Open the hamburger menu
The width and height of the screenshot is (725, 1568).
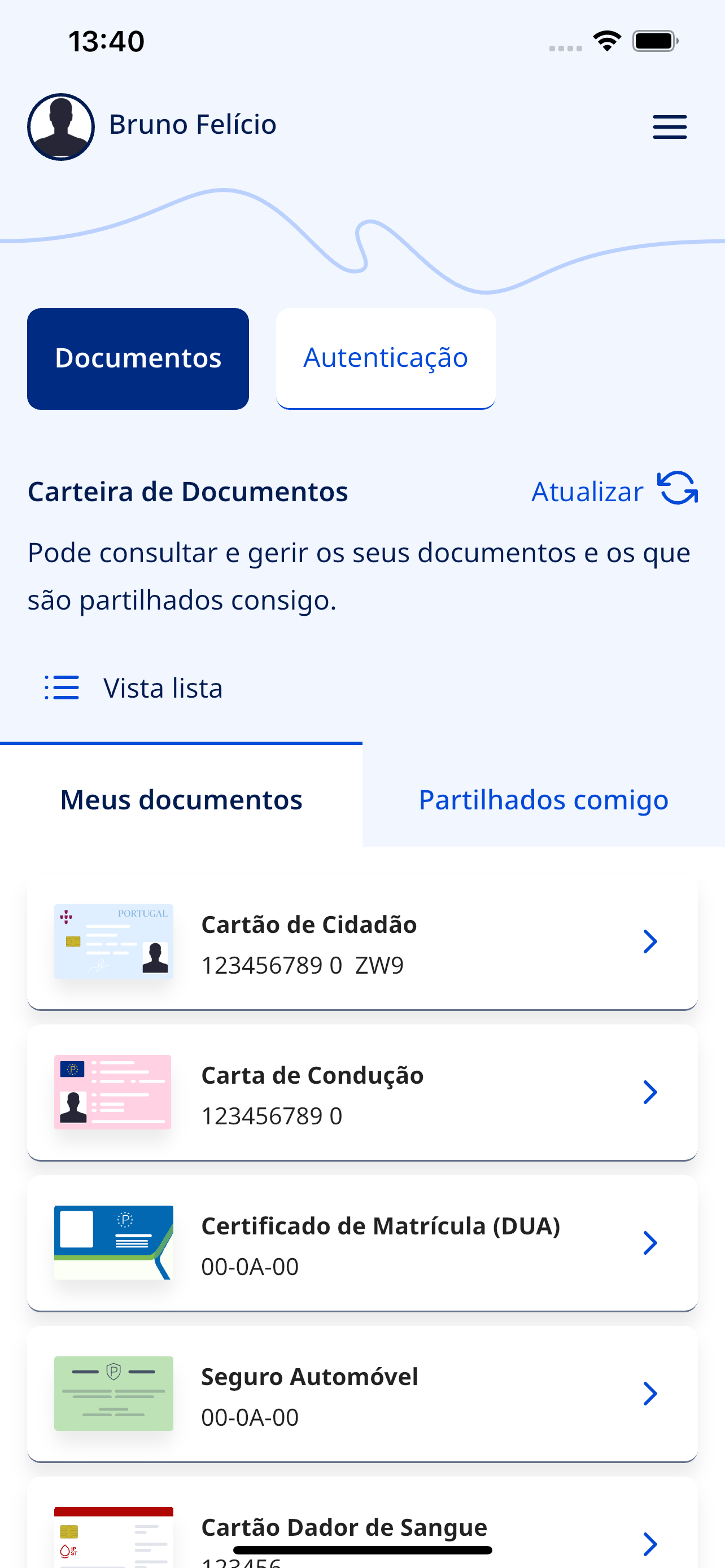click(670, 126)
